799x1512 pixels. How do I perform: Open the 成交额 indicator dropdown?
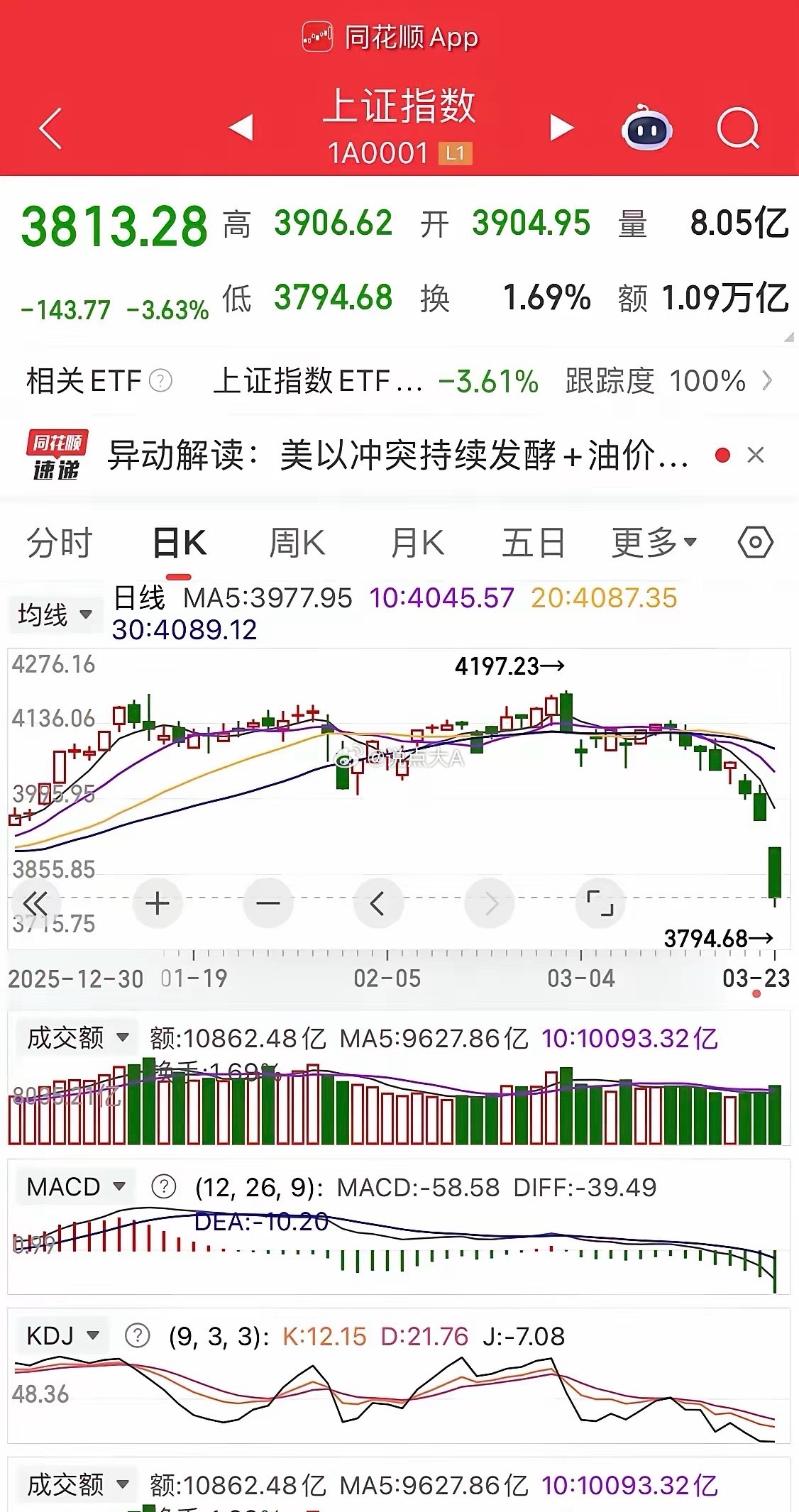click(76, 1037)
